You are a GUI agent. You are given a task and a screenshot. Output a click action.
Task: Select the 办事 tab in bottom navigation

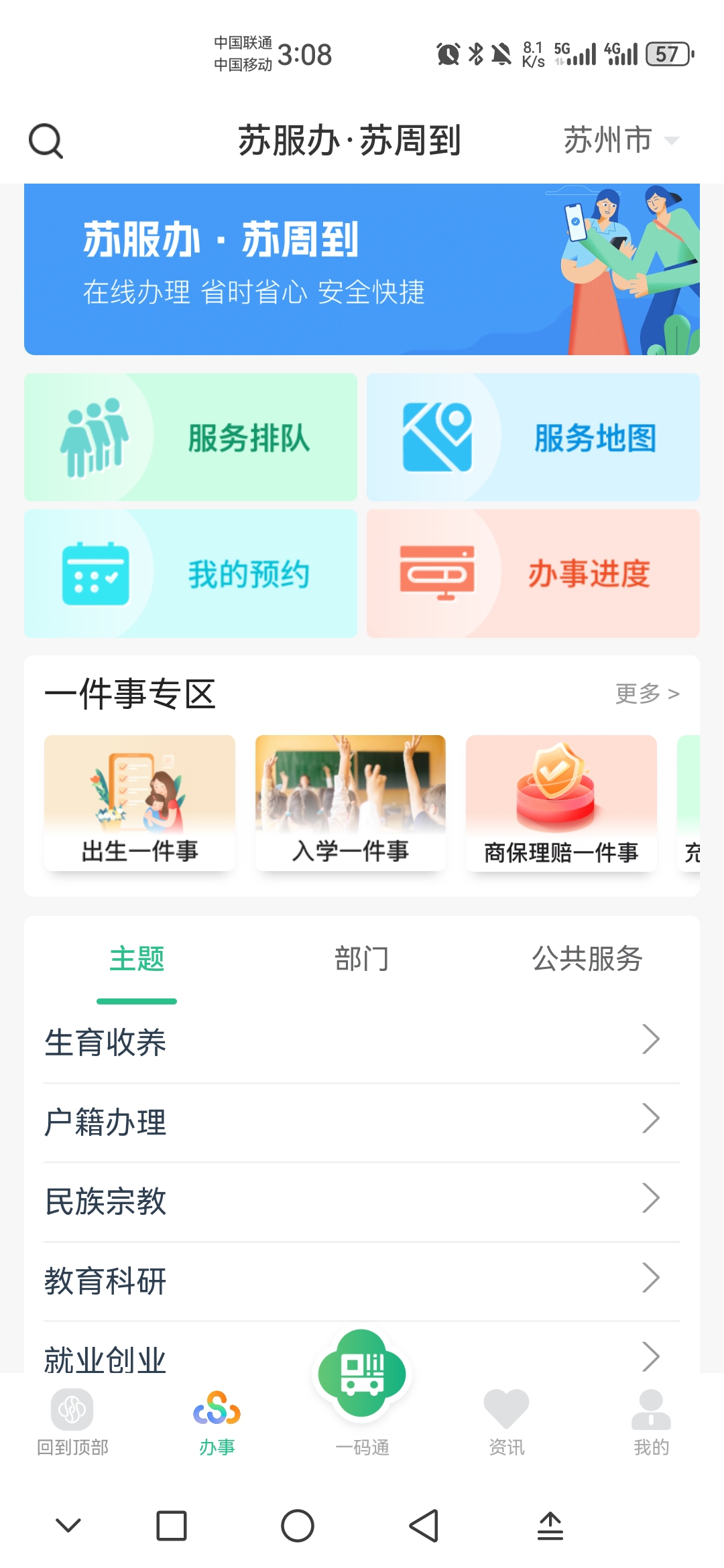coord(217,1421)
